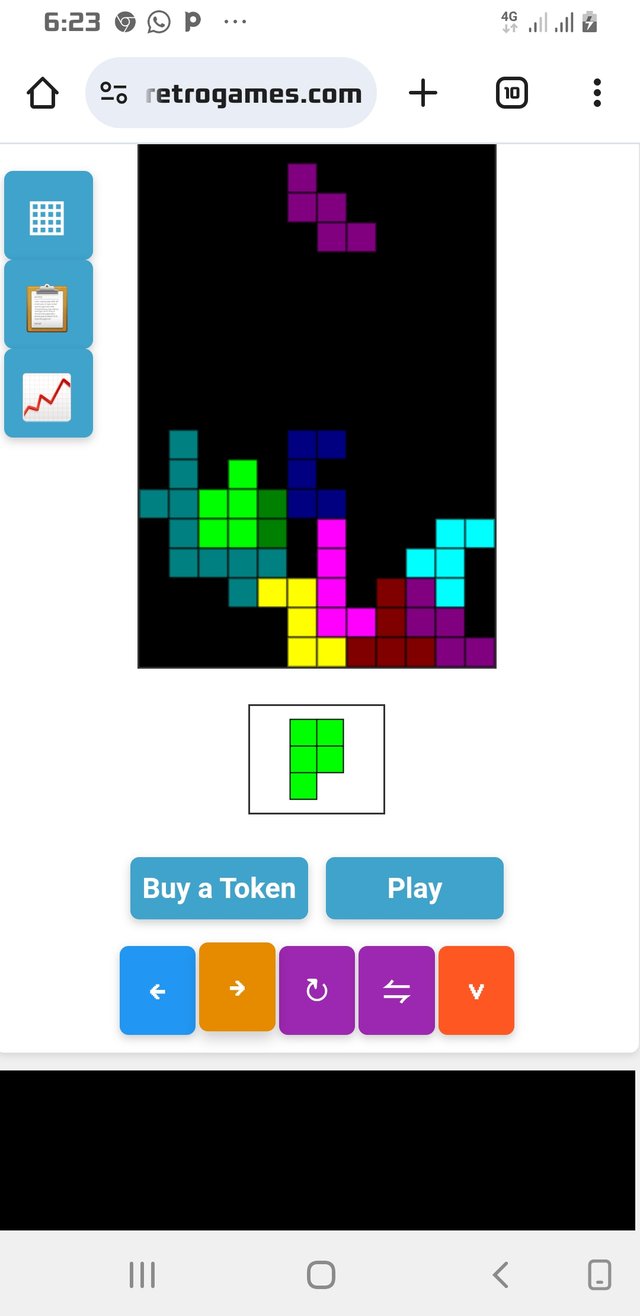The width and height of the screenshot is (640, 1316).
Task: Open the browser overflow menu
Action: pyautogui.click(x=597, y=94)
